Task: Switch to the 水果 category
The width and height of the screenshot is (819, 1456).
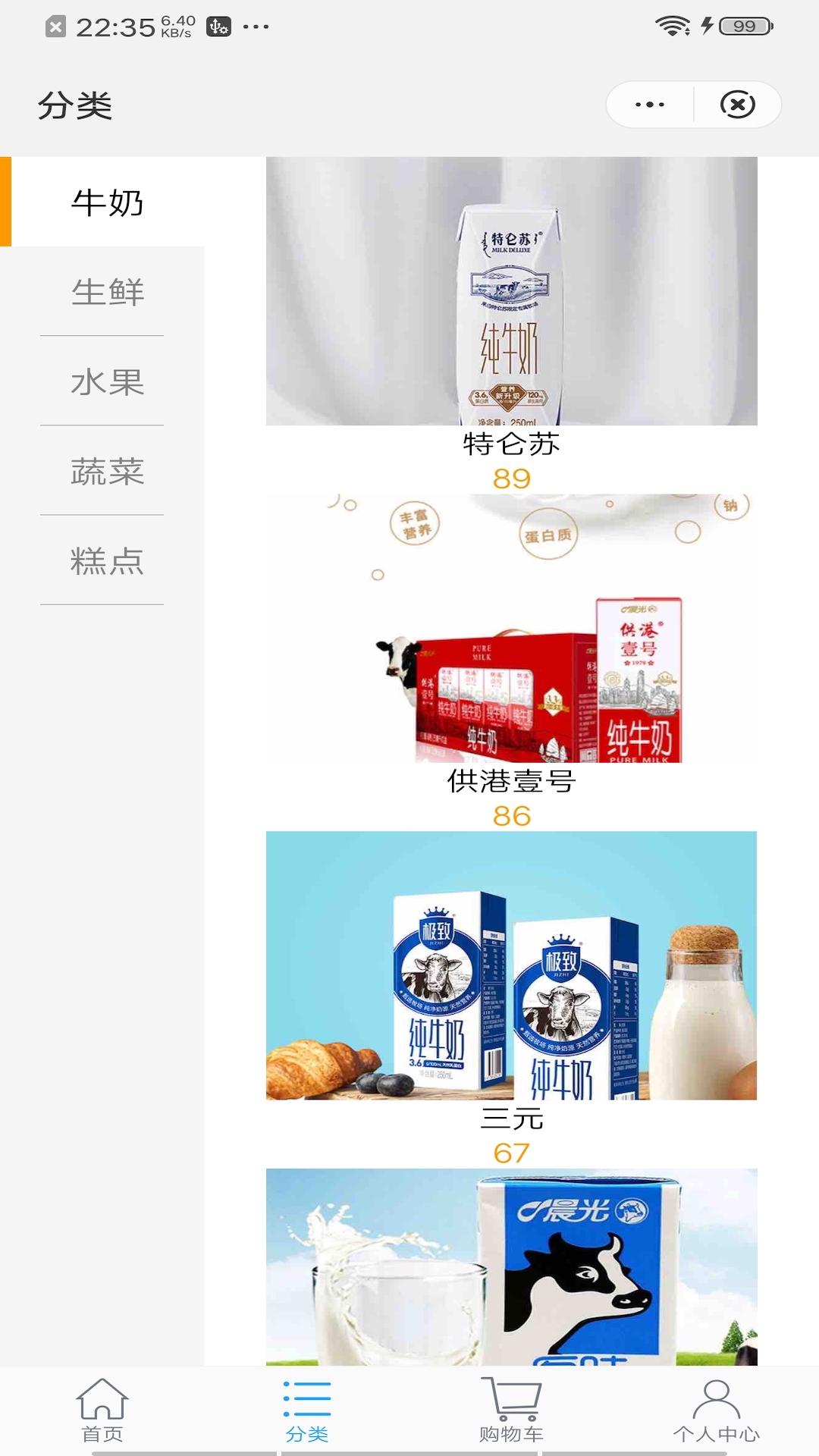Action: 107,381
